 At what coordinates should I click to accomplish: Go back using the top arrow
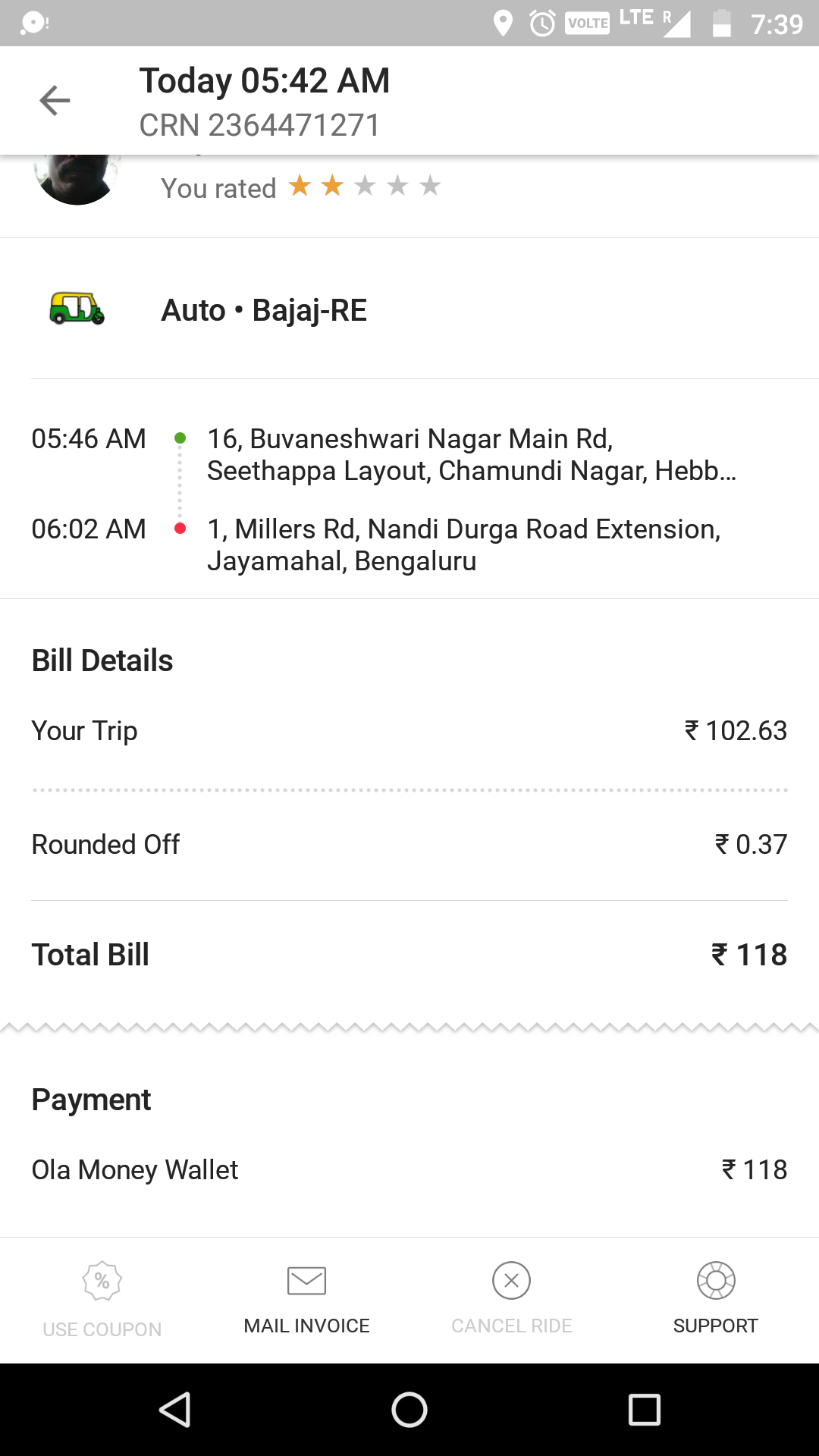55,101
